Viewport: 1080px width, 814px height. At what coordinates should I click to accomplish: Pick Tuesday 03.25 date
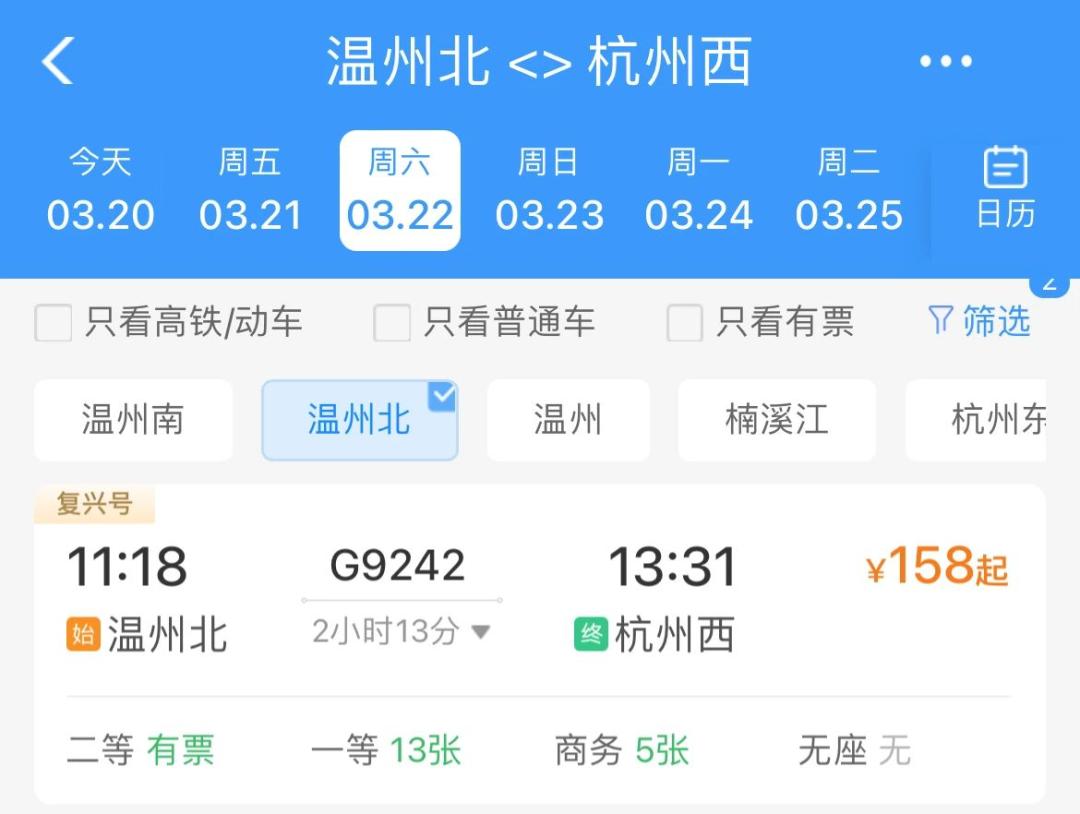(x=848, y=191)
